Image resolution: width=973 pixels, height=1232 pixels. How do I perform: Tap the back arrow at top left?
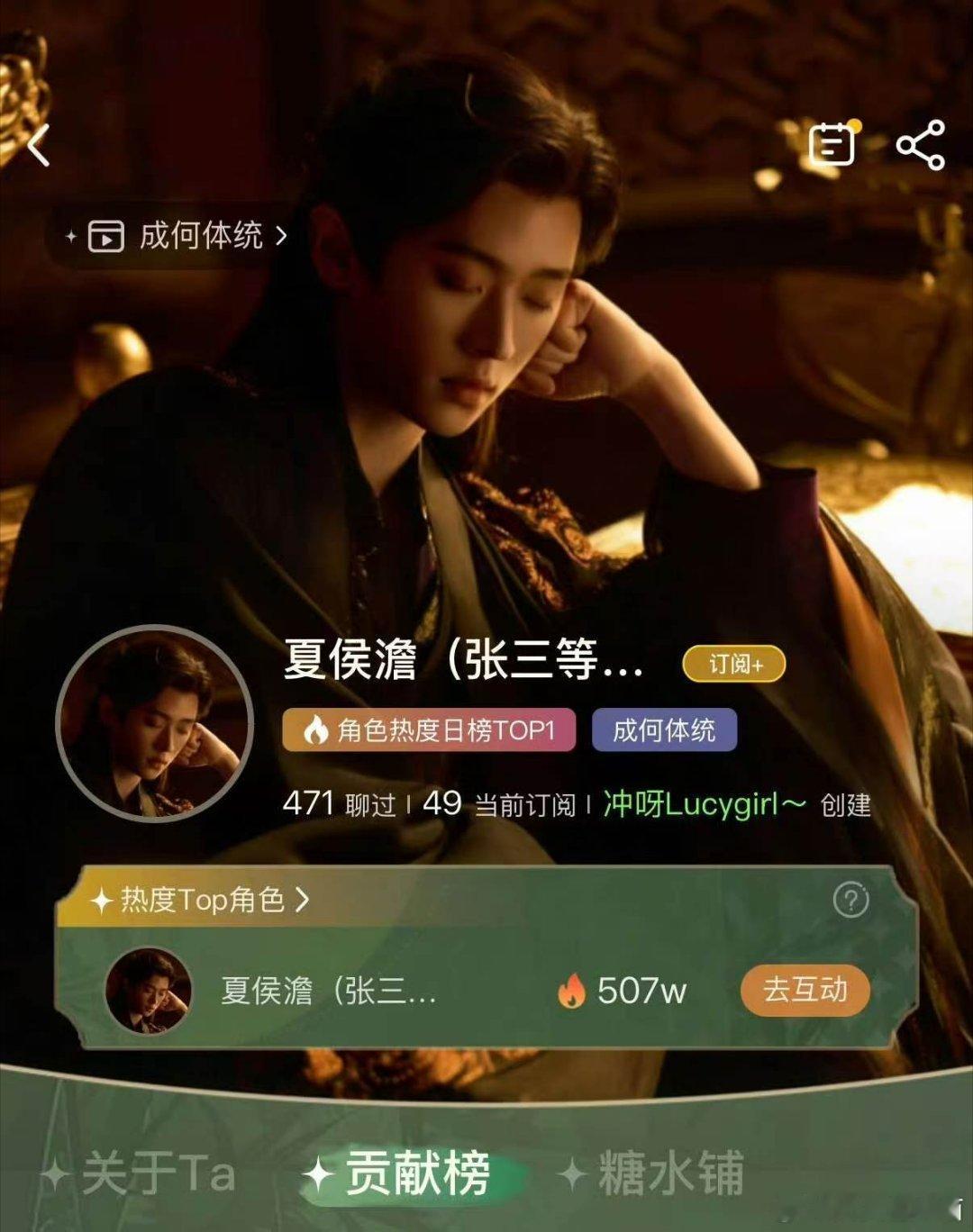coord(38,146)
